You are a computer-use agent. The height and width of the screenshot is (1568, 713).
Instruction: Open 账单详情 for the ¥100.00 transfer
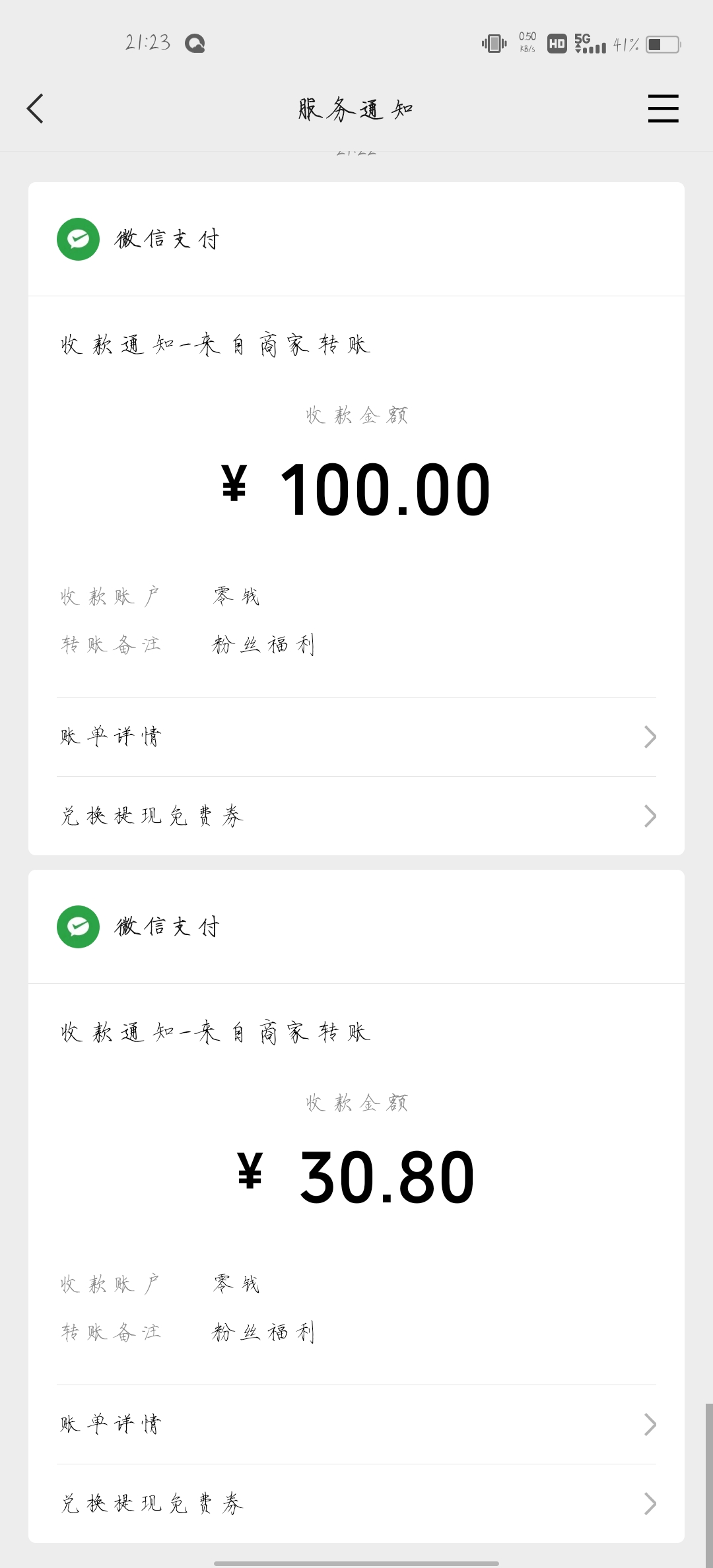(x=356, y=736)
